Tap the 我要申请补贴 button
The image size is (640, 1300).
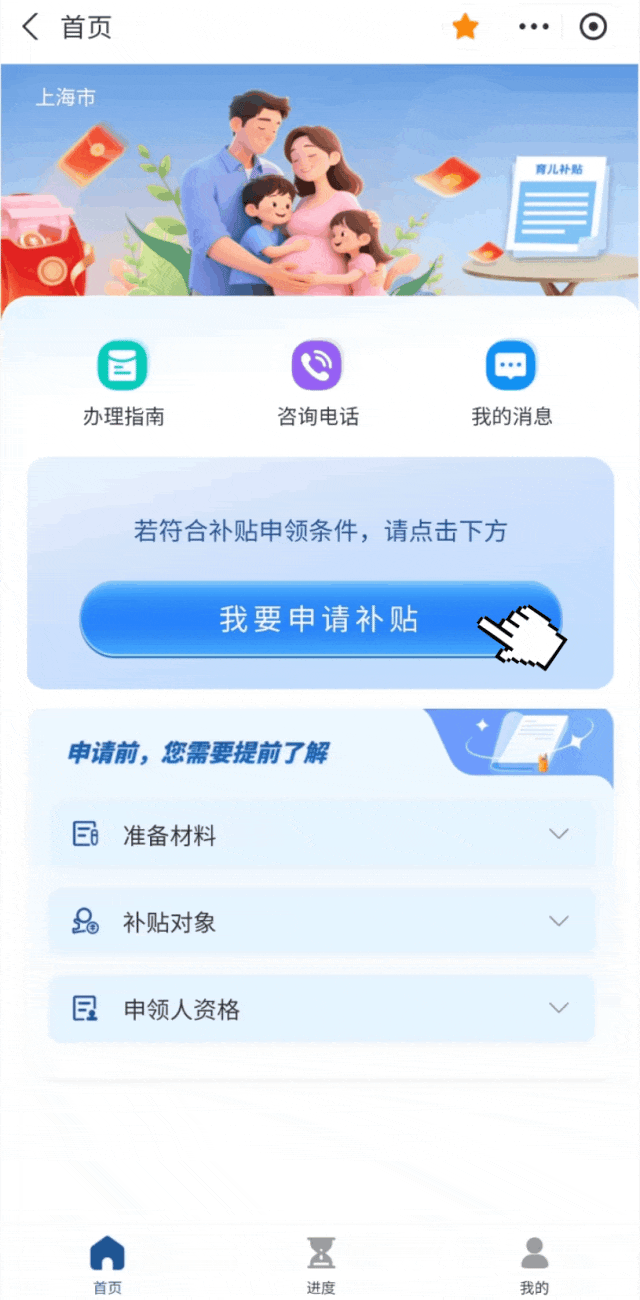point(320,619)
